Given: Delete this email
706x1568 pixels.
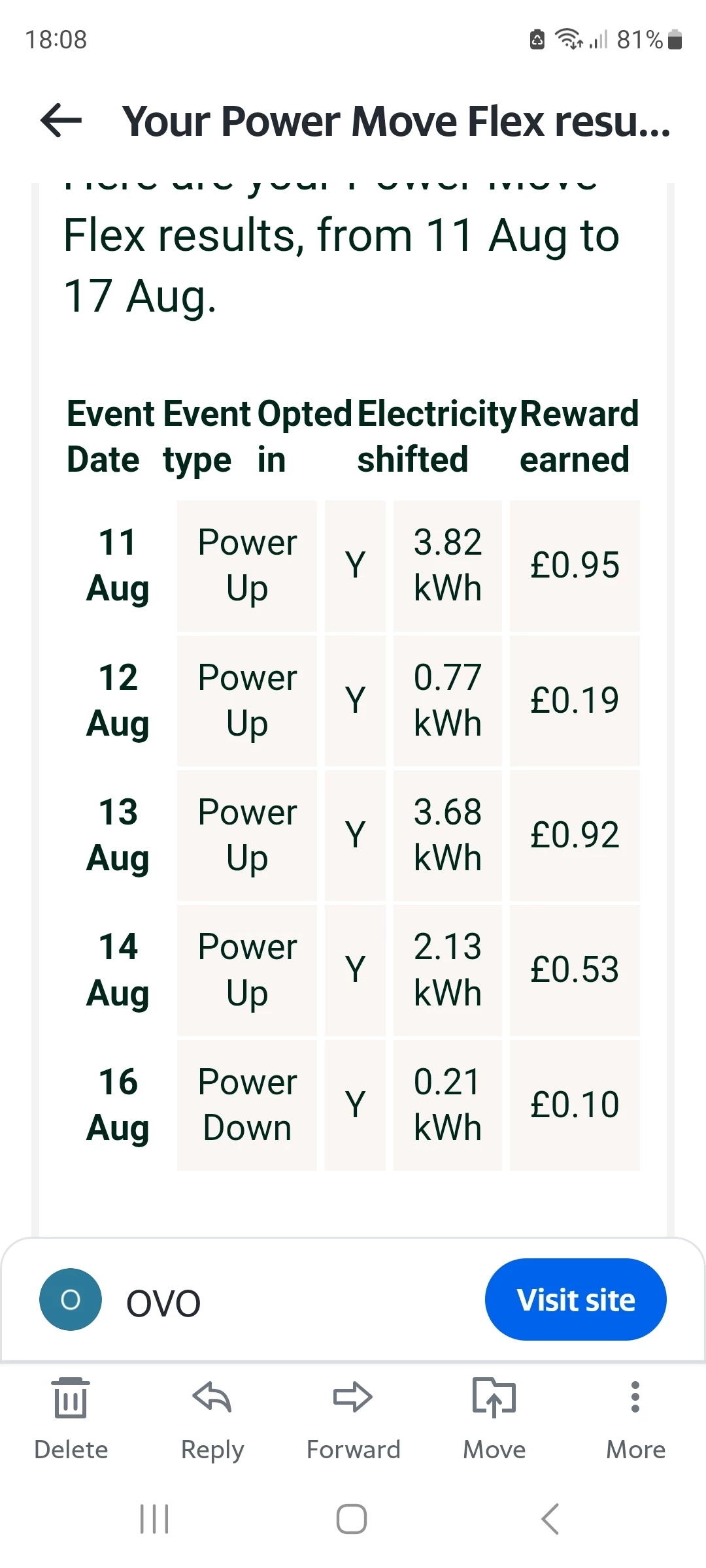Looking at the screenshot, I should click(71, 1416).
